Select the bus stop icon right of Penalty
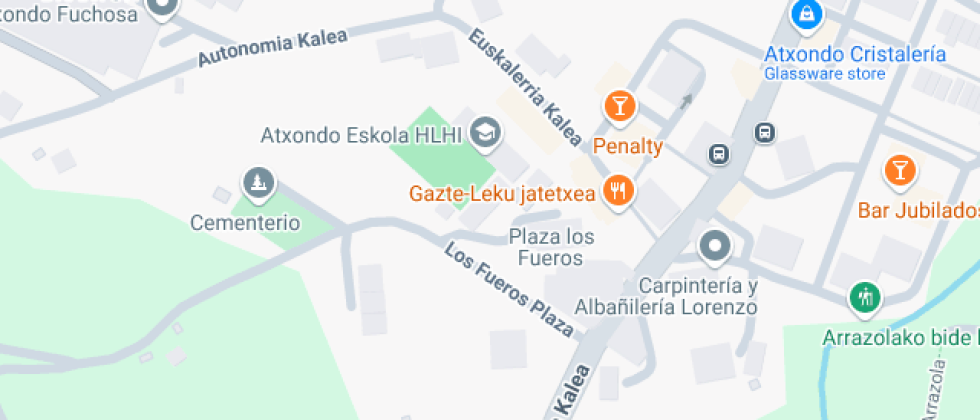This screenshot has height=420, width=980. pyautogui.click(x=718, y=154)
